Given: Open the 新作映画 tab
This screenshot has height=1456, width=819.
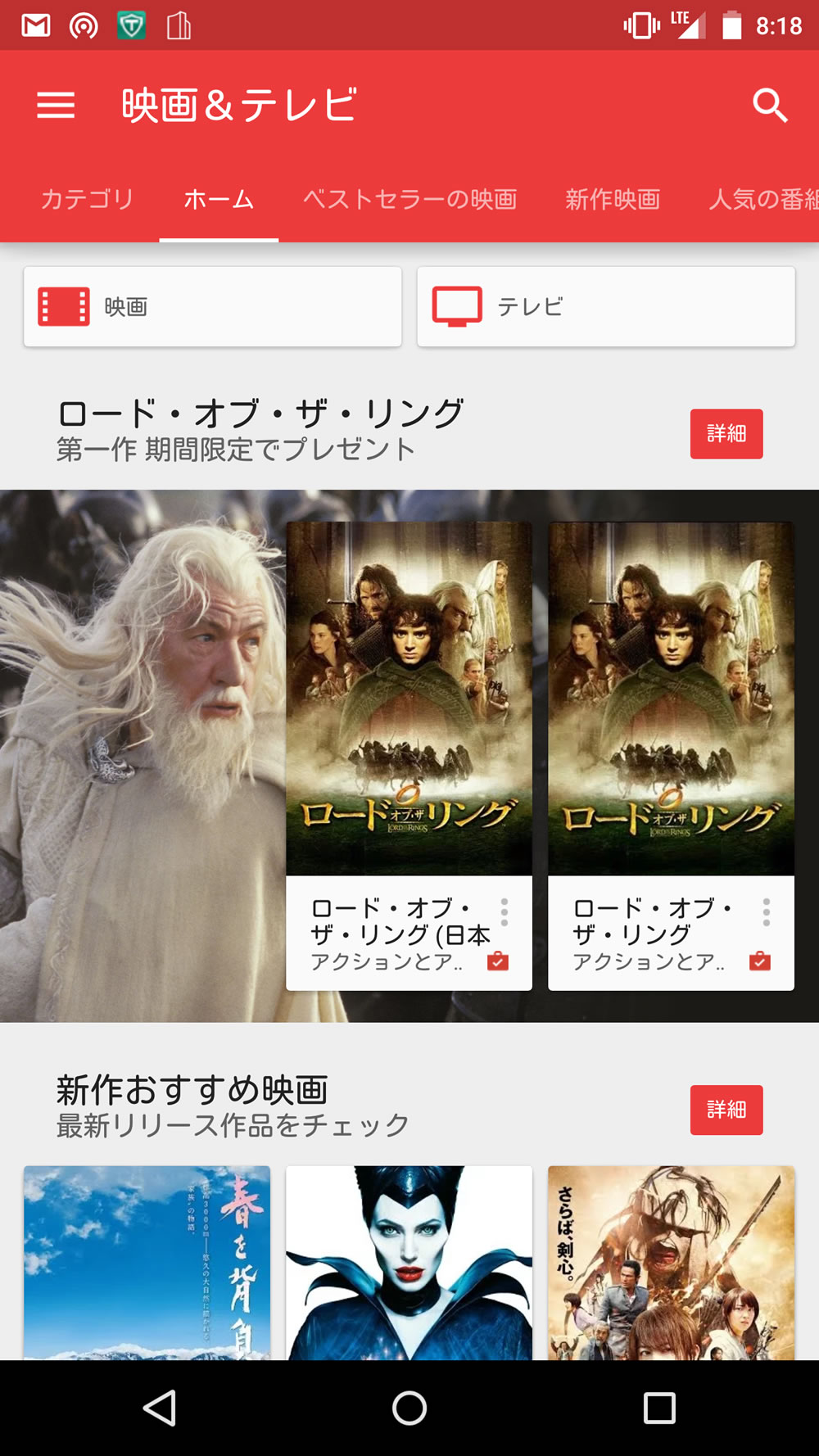Looking at the screenshot, I should pos(613,199).
